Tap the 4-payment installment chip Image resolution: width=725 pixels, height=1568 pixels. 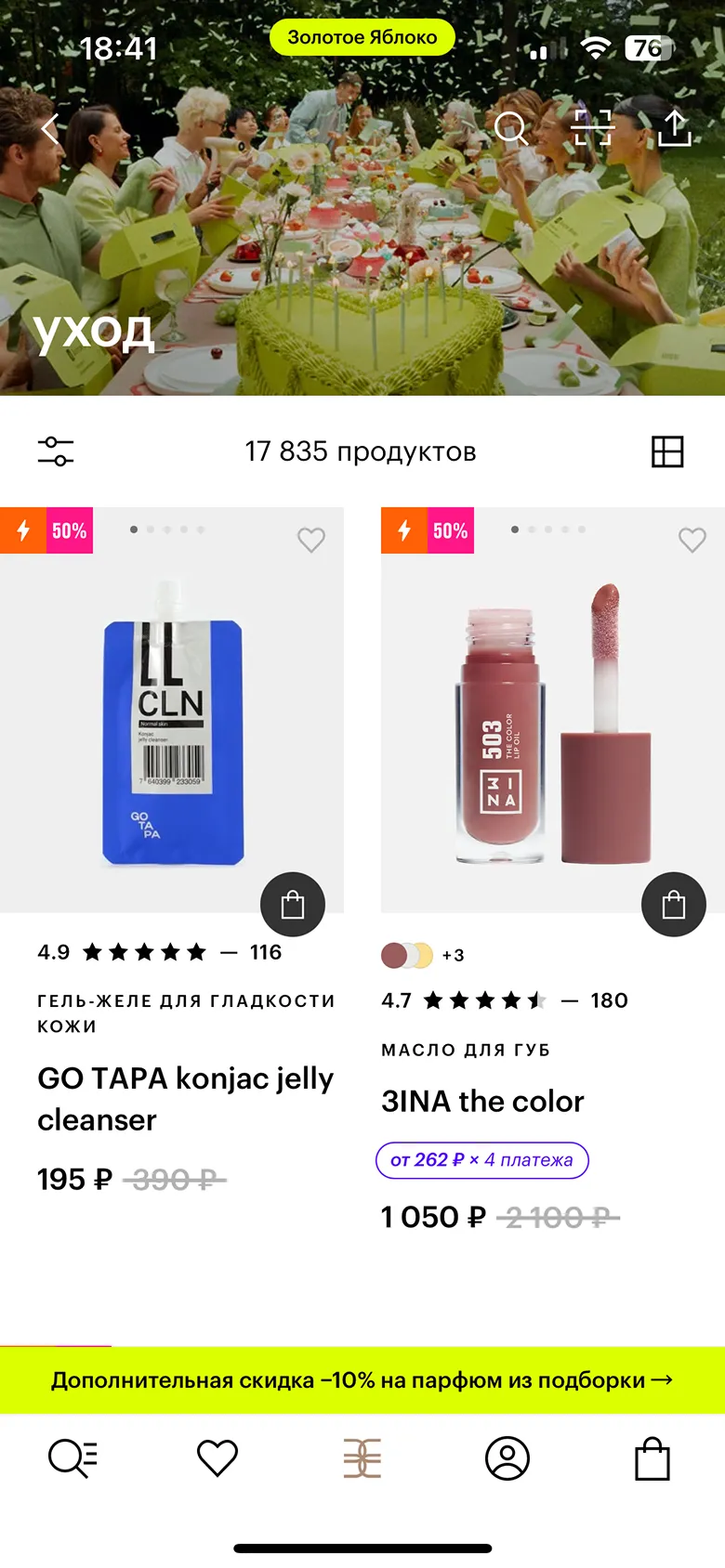pyautogui.click(x=481, y=1160)
